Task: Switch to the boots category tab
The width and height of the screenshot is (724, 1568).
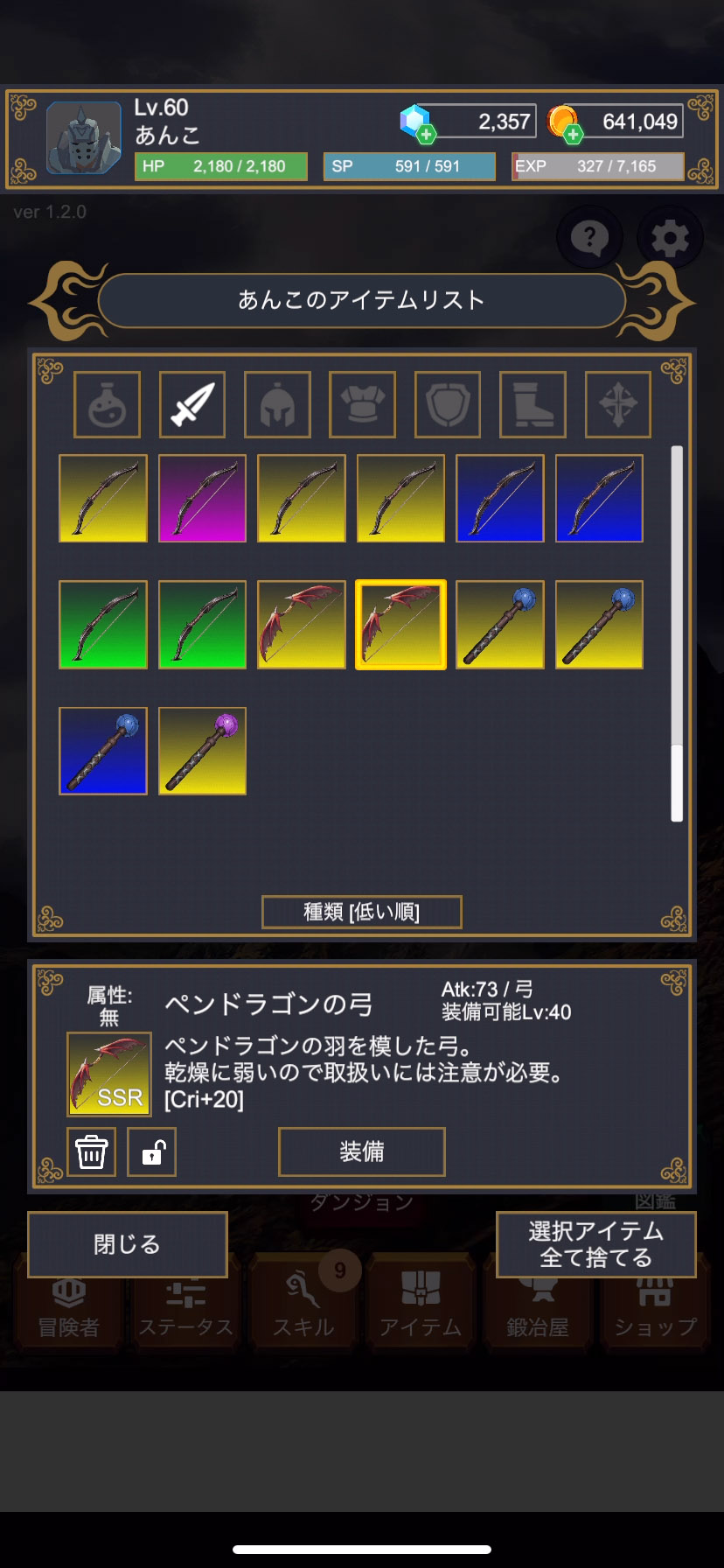Action: tap(533, 404)
